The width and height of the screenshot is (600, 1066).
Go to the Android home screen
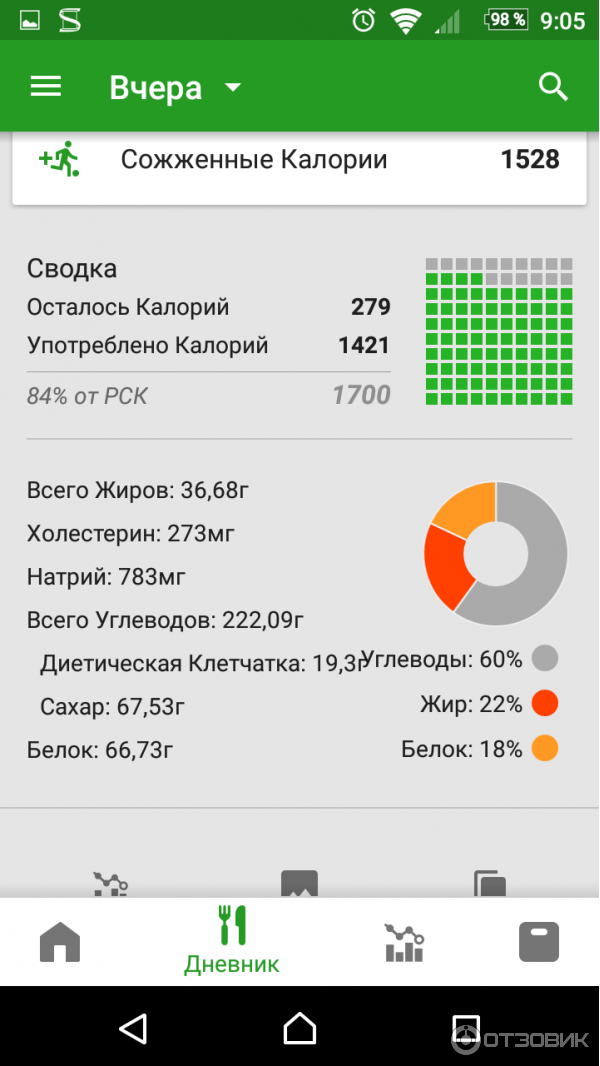299,1027
